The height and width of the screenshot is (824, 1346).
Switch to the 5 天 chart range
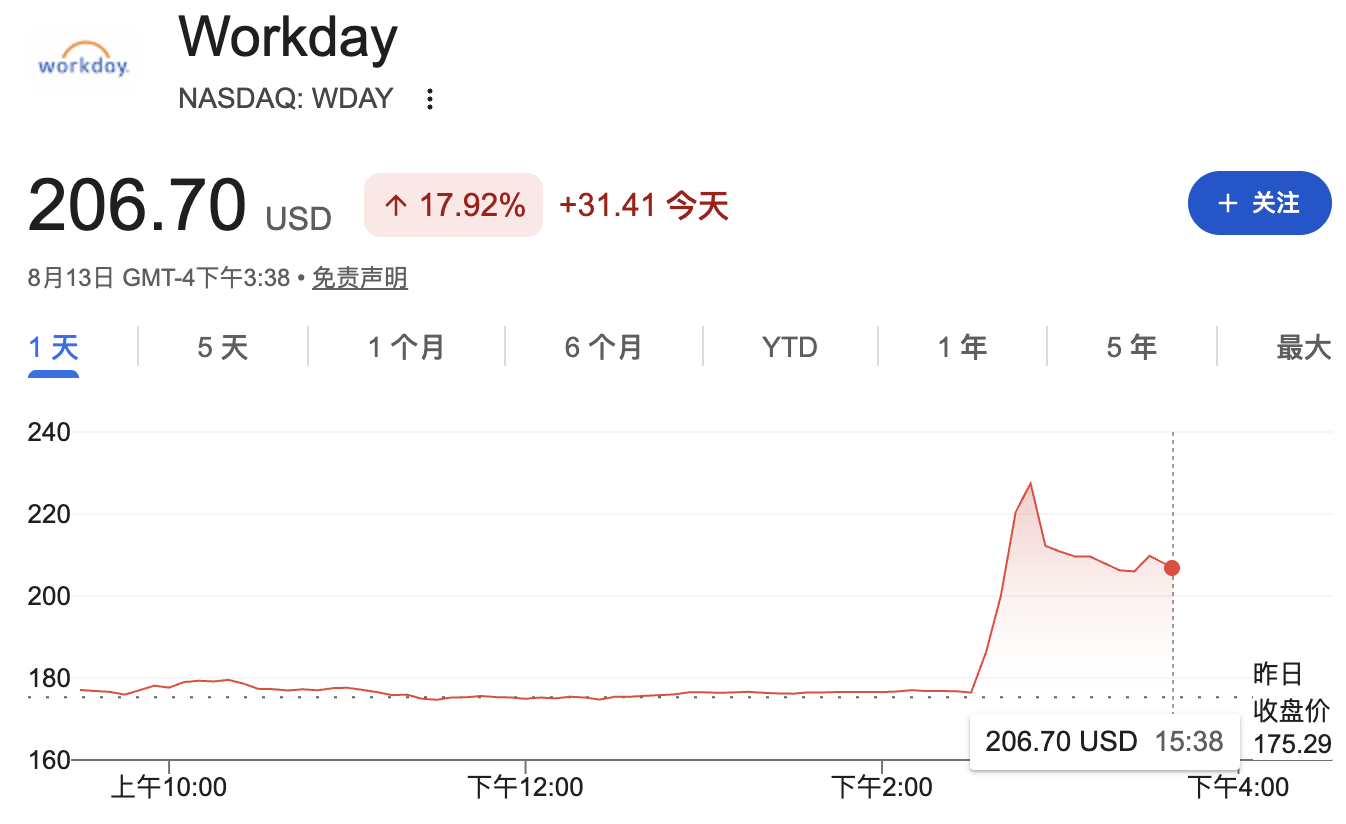[x=222, y=348]
